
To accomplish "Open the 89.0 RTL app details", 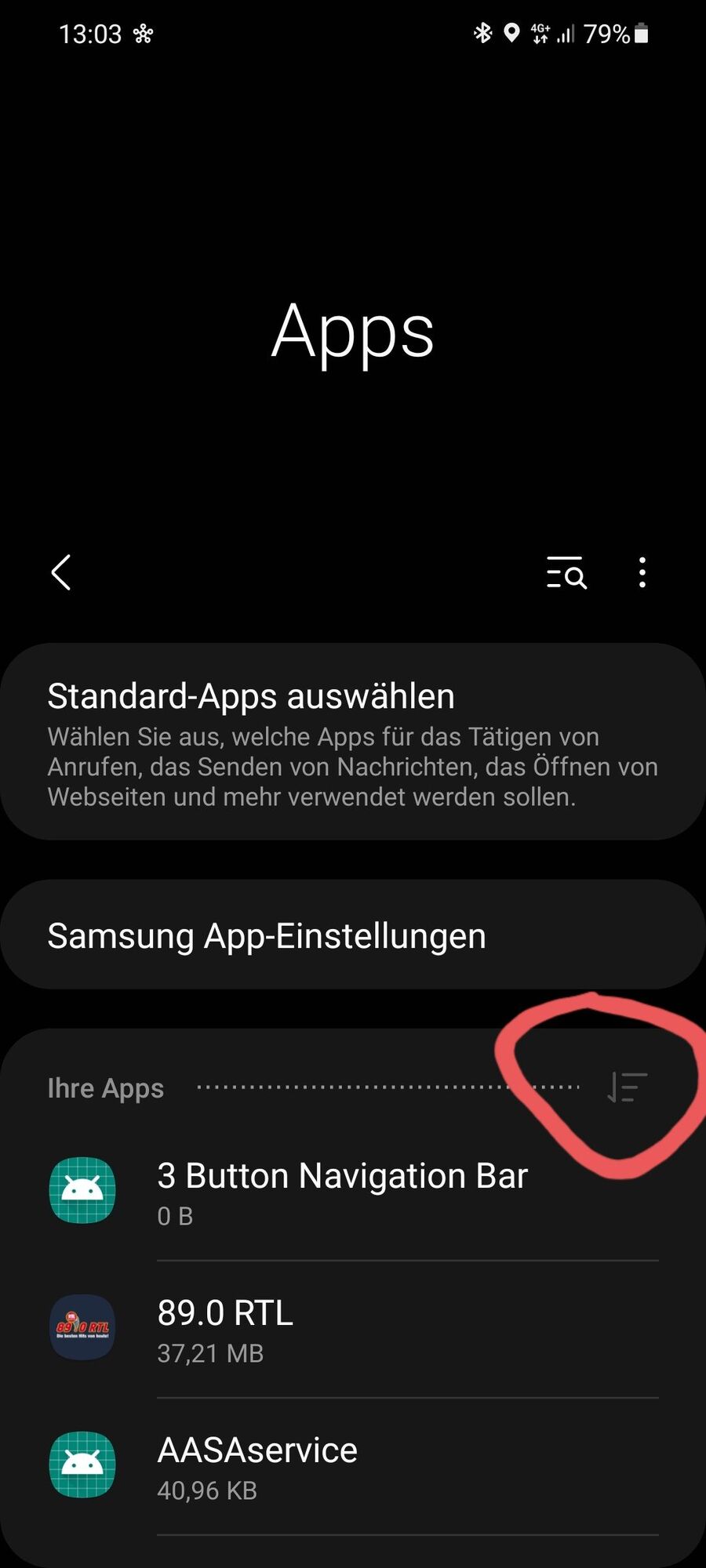I will pos(353,1330).
